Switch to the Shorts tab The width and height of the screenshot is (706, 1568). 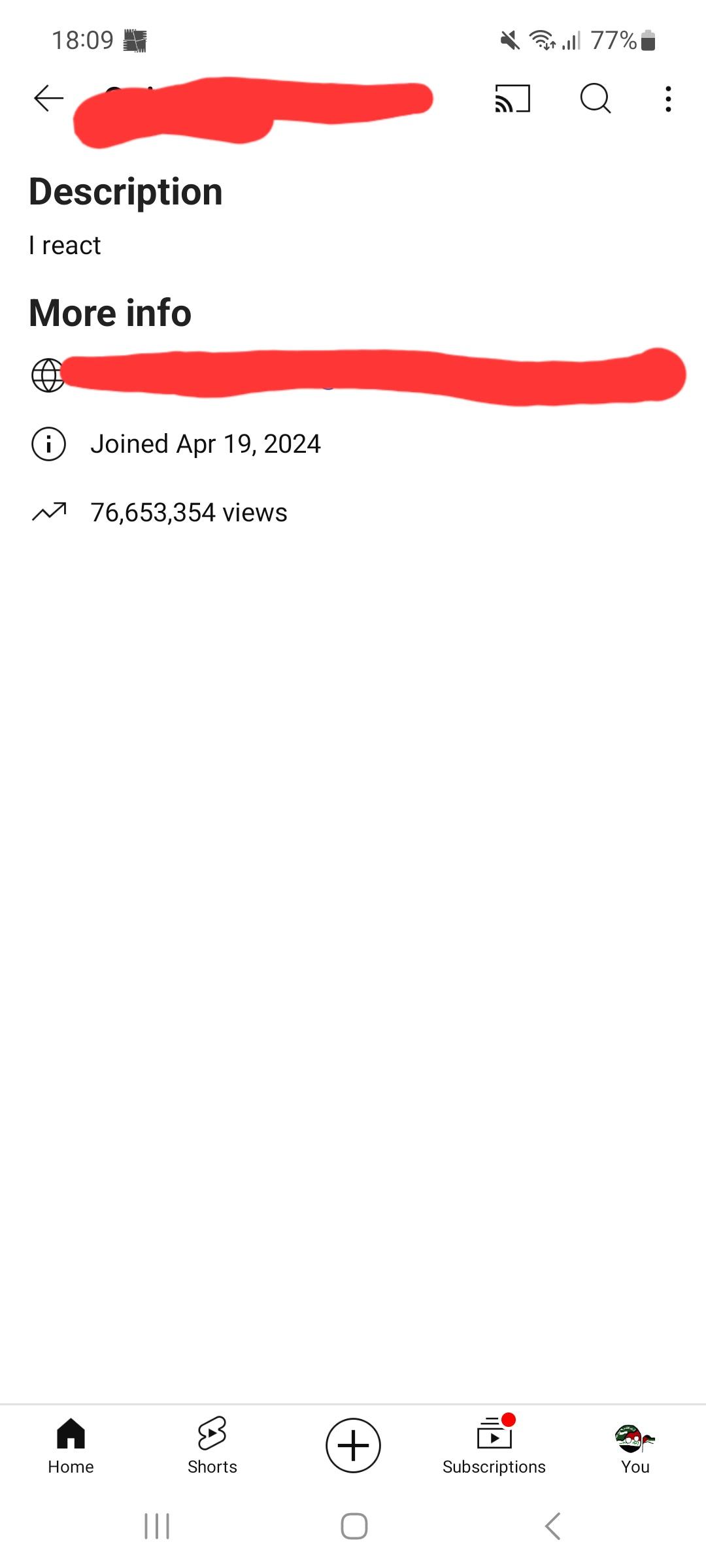click(x=212, y=1446)
